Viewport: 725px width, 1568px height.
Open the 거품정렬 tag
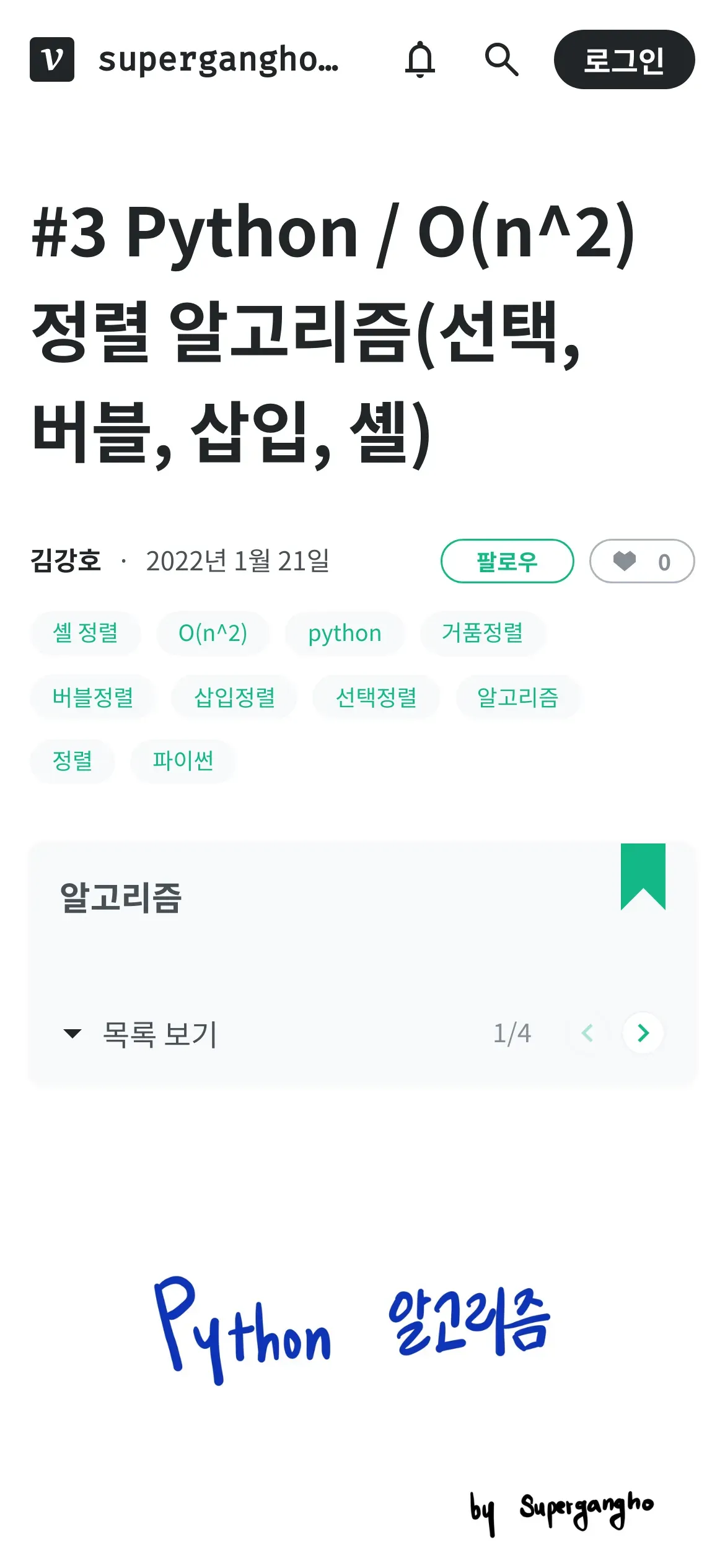[483, 634]
